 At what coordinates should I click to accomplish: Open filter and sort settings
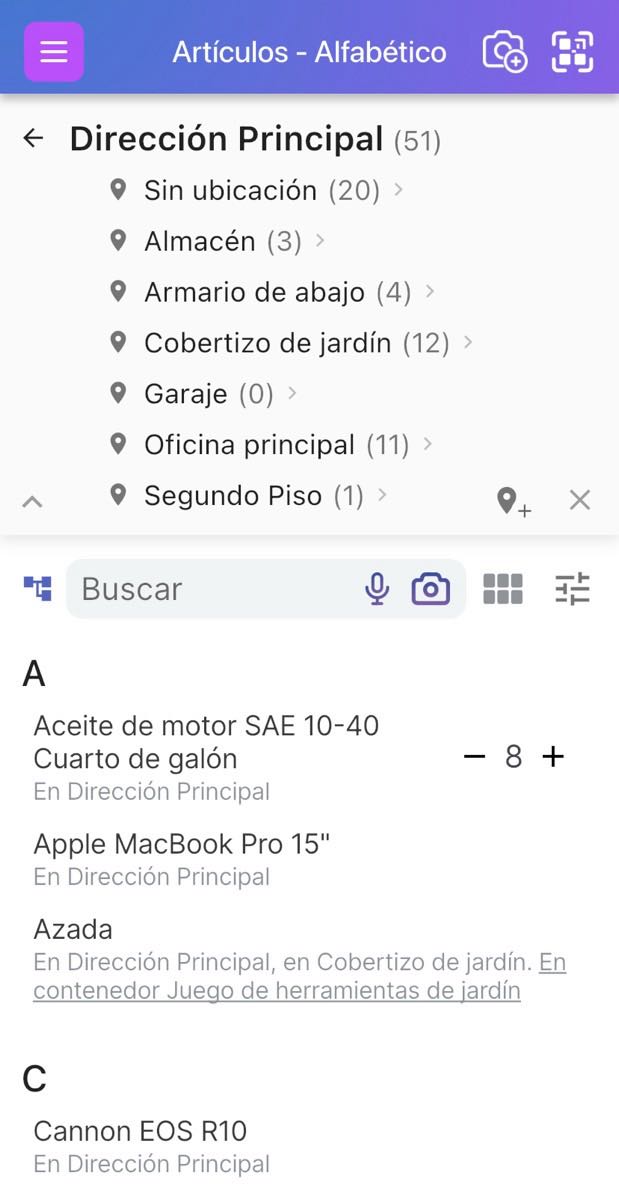(573, 589)
